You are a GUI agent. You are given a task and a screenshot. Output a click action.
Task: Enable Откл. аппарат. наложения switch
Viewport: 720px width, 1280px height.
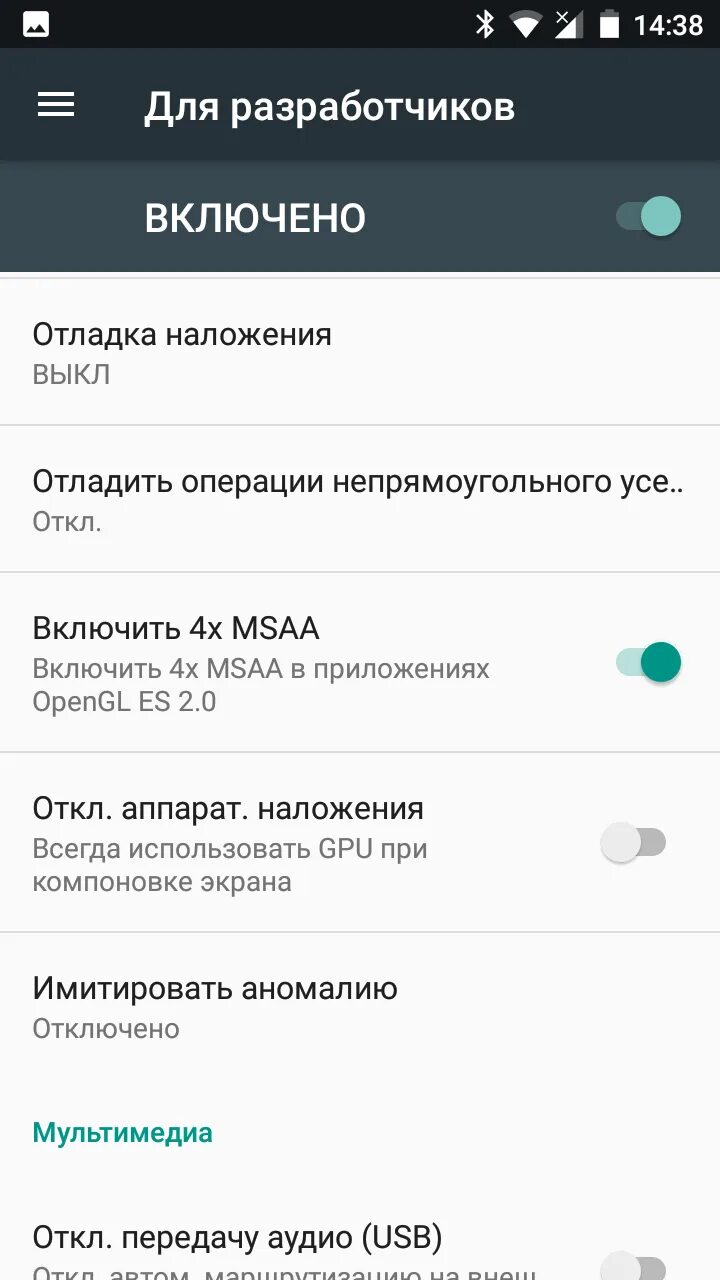[x=634, y=843]
